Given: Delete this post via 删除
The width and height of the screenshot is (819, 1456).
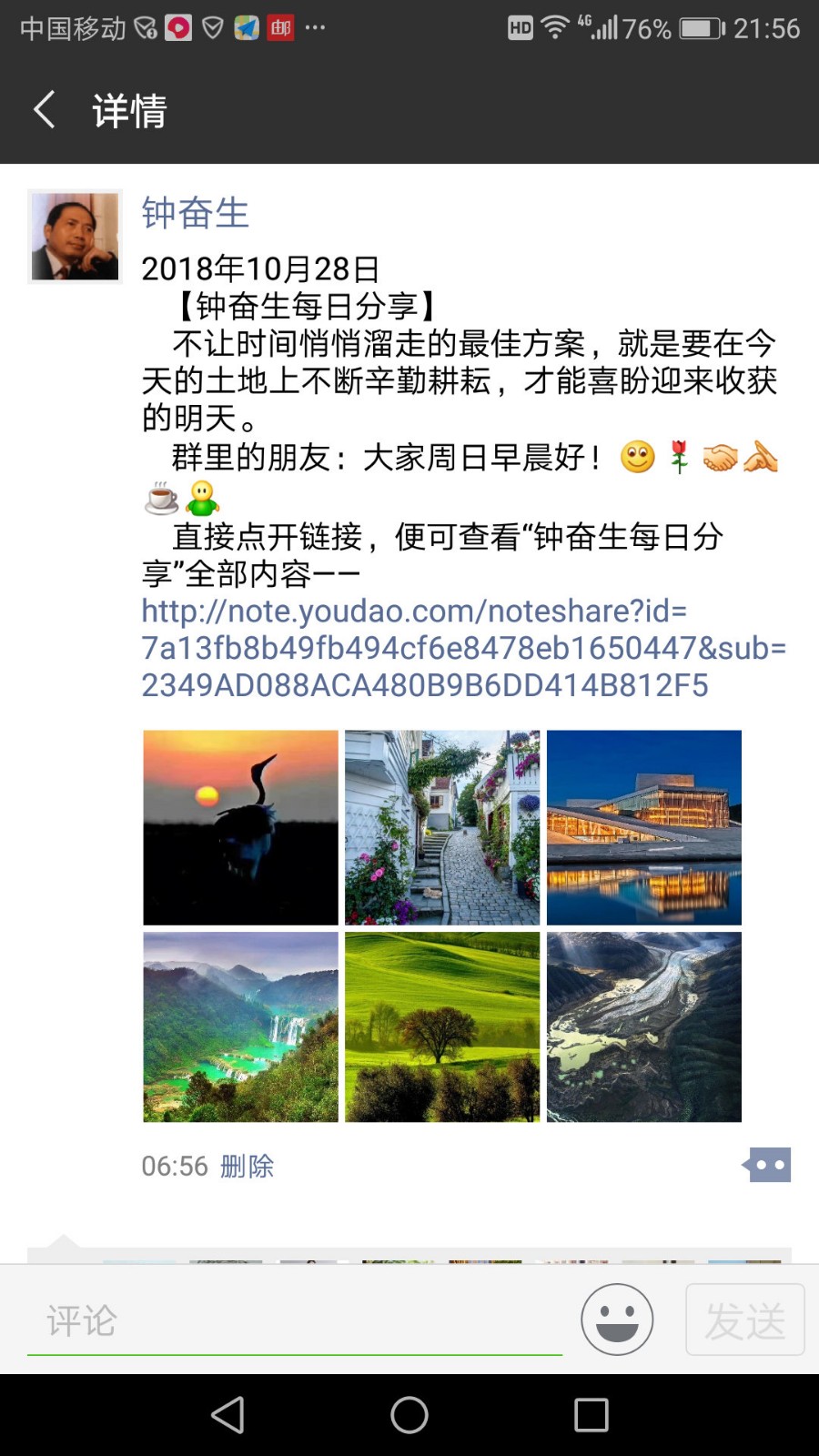Looking at the screenshot, I should click(x=247, y=1166).
